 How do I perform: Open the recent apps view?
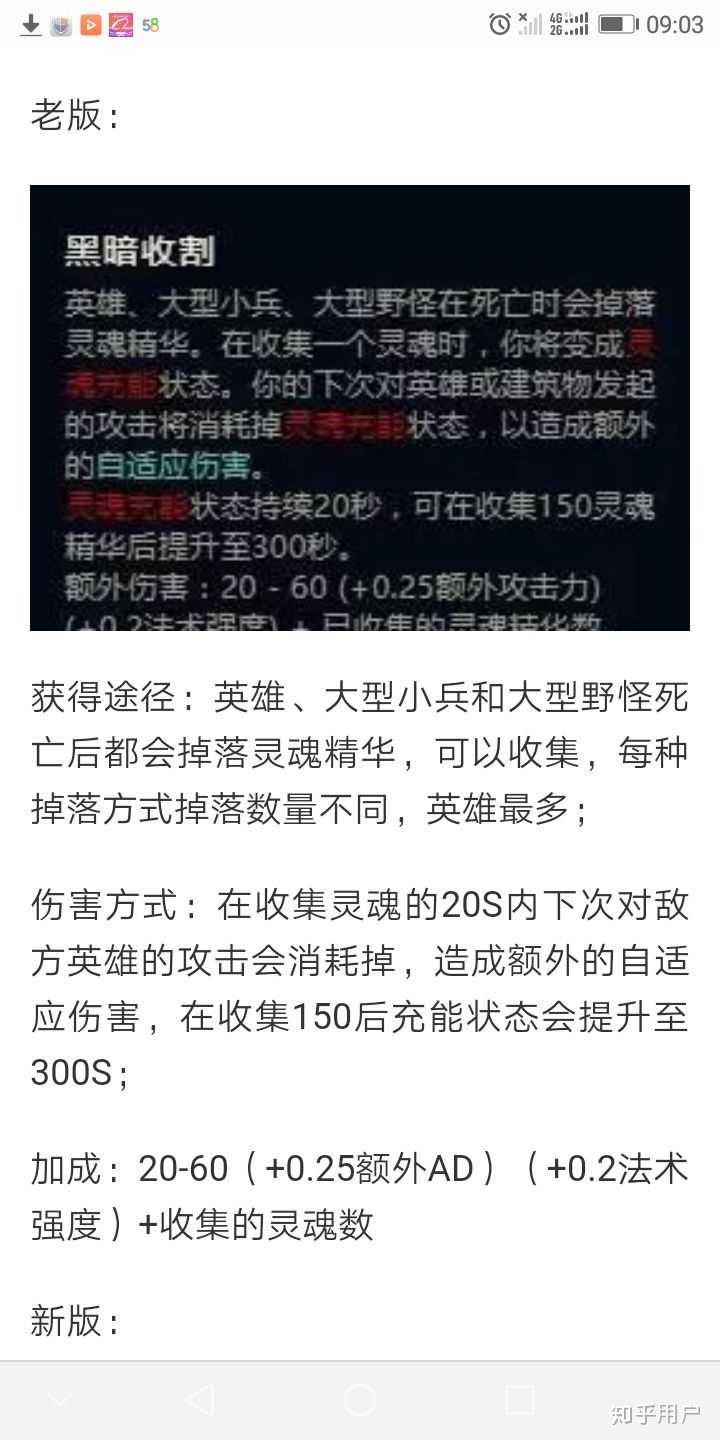520,1400
